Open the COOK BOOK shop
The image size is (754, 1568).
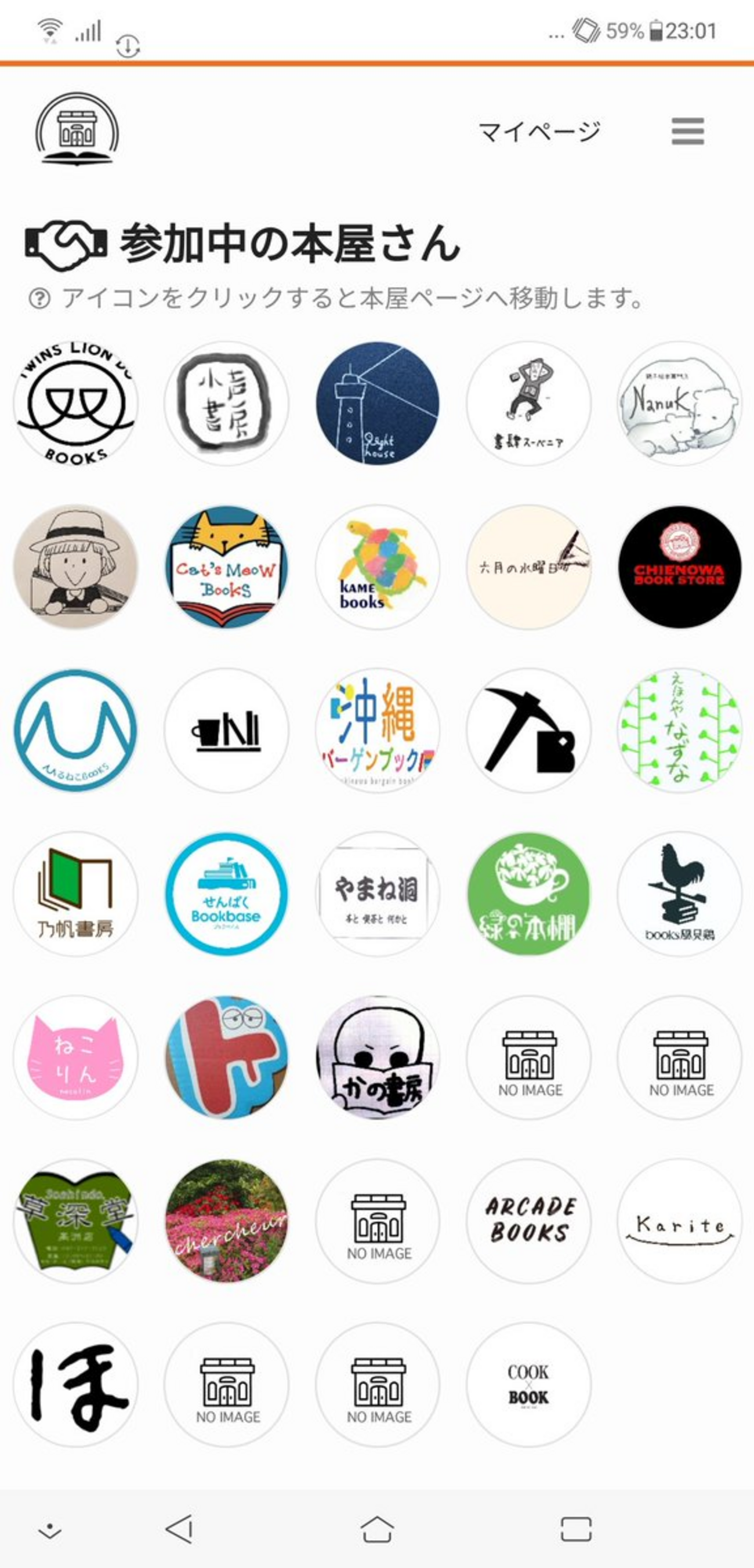tap(528, 1384)
